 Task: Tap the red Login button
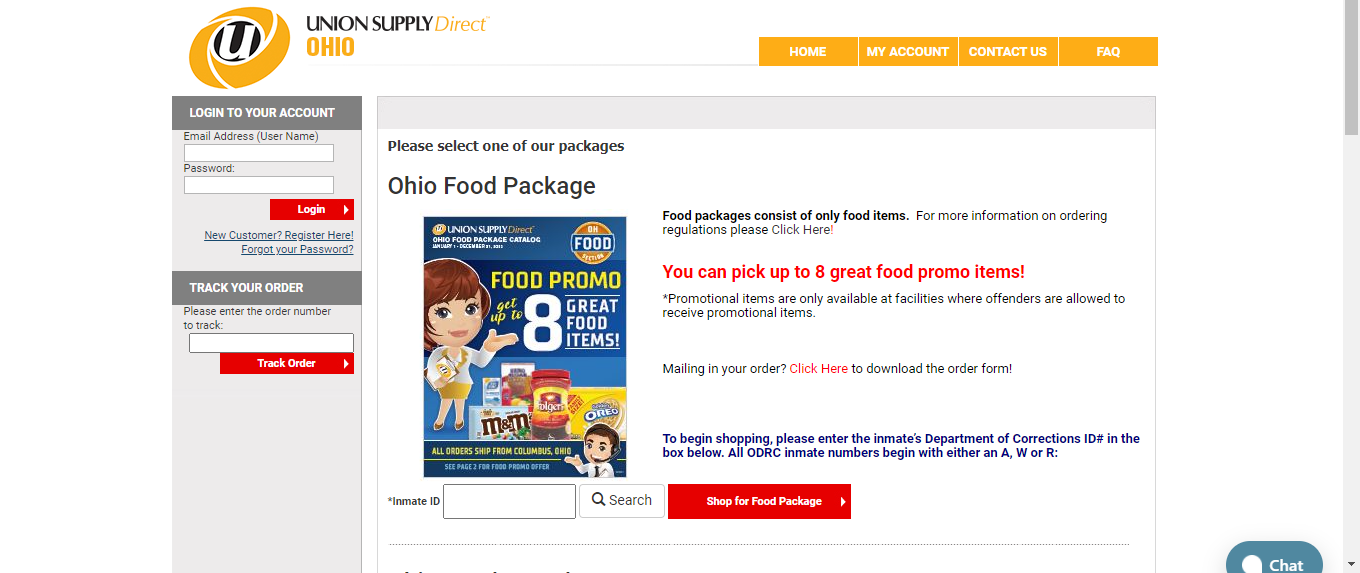click(311, 210)
